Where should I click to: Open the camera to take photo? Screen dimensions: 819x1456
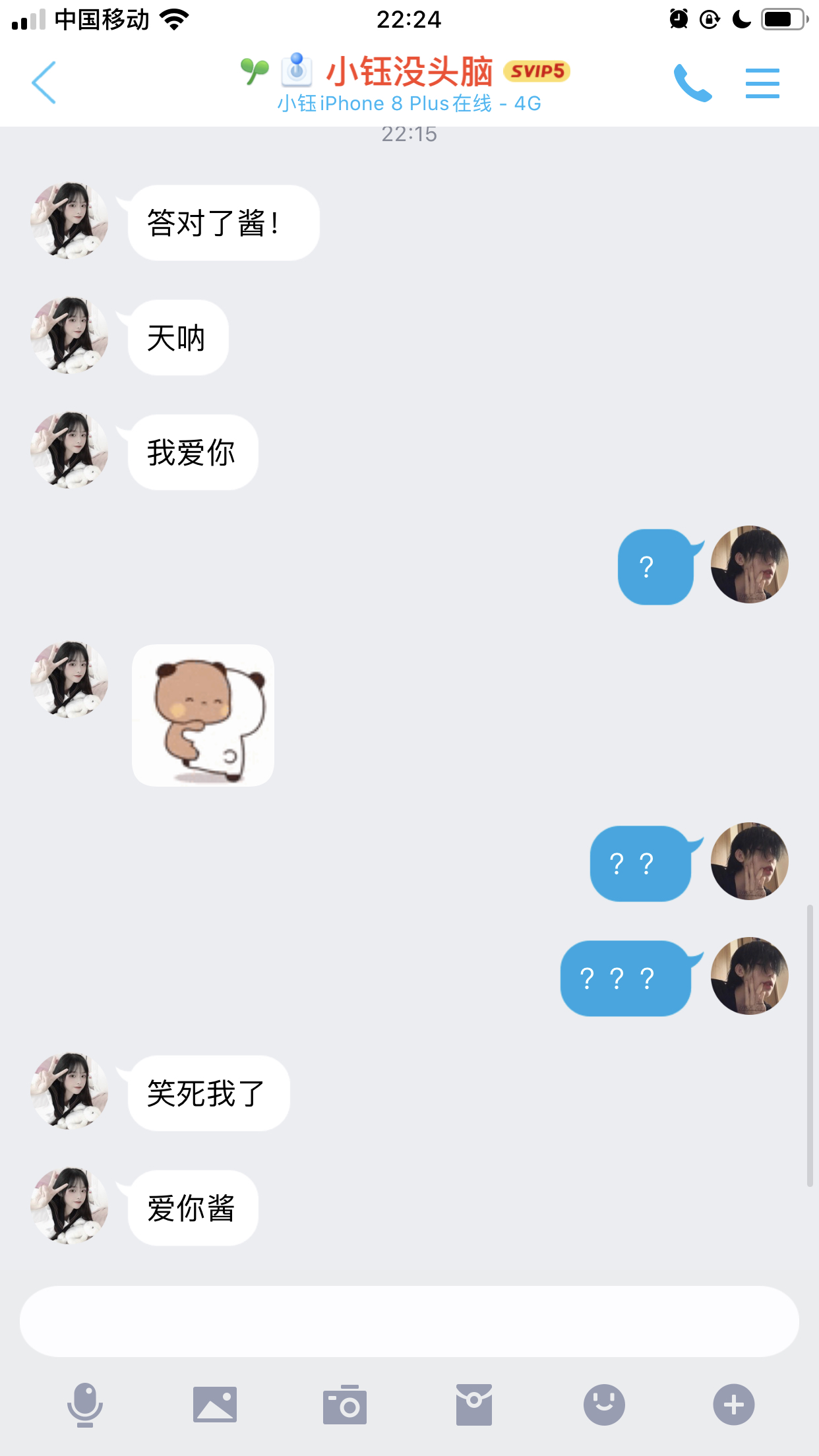click(345, 1405)
